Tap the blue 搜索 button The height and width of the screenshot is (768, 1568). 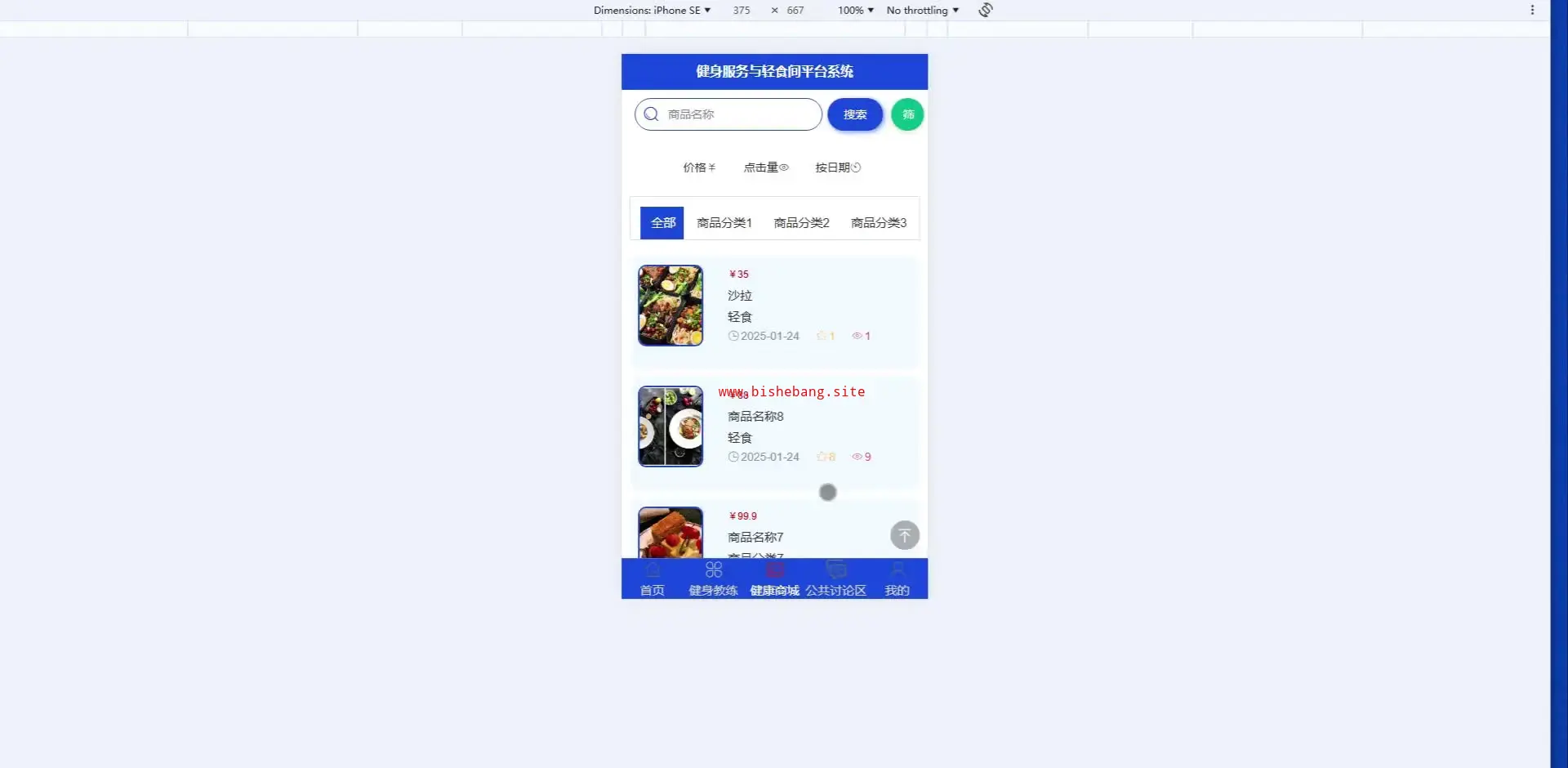point(854,114)
